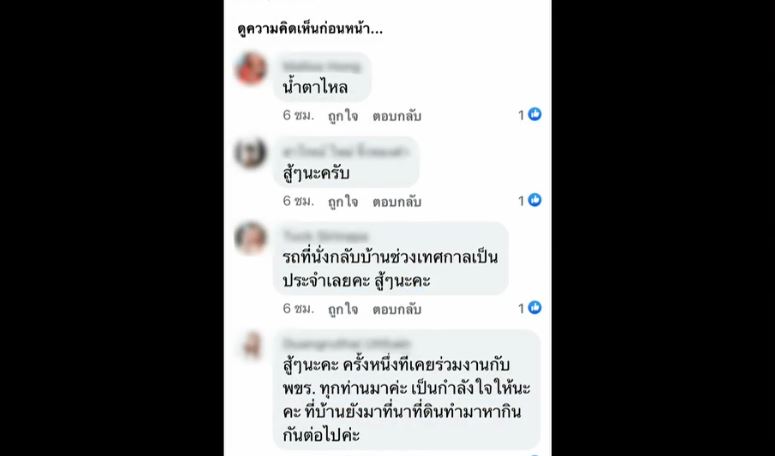This screenshot has width=775, height=456.
Task: Reply to the comment about รถที่นั่งกลับบ้านช่วงเทศกาล
Action: [397, 309]
